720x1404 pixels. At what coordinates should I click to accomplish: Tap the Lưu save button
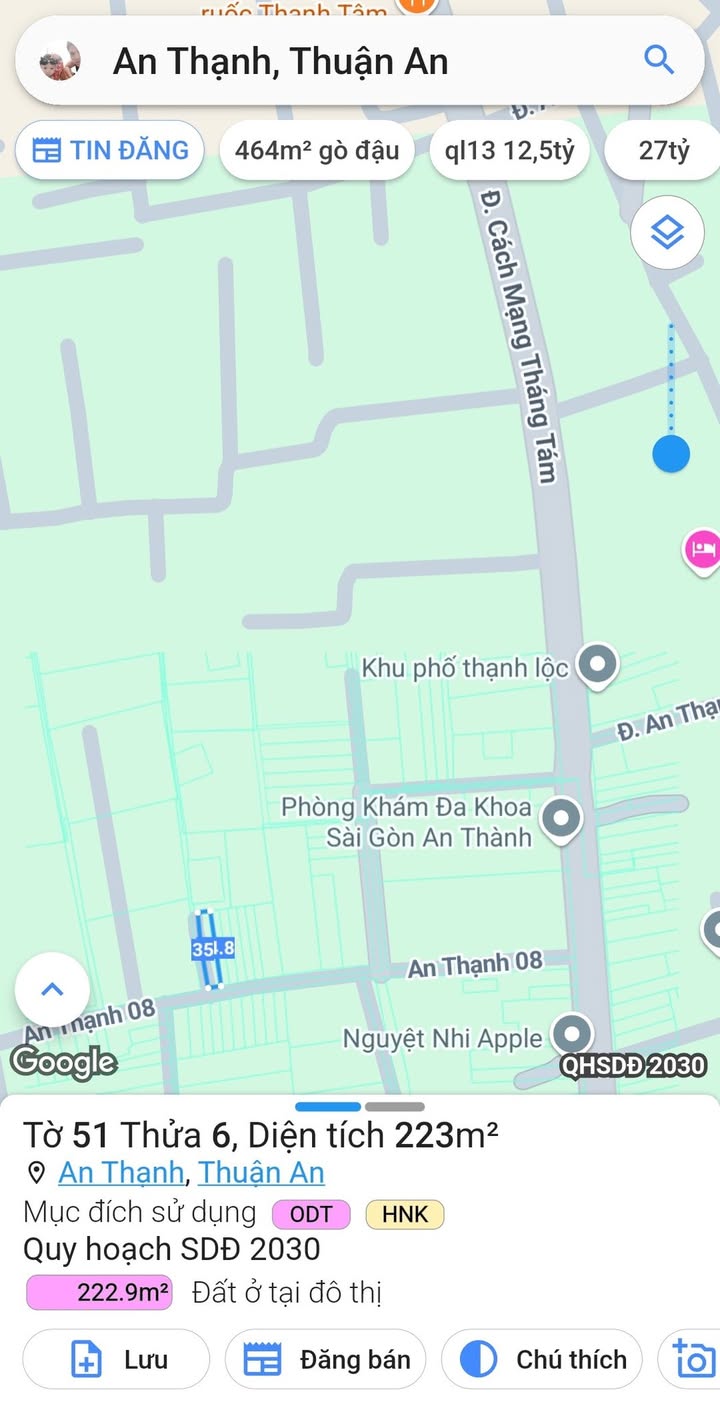pos(116,1360)
